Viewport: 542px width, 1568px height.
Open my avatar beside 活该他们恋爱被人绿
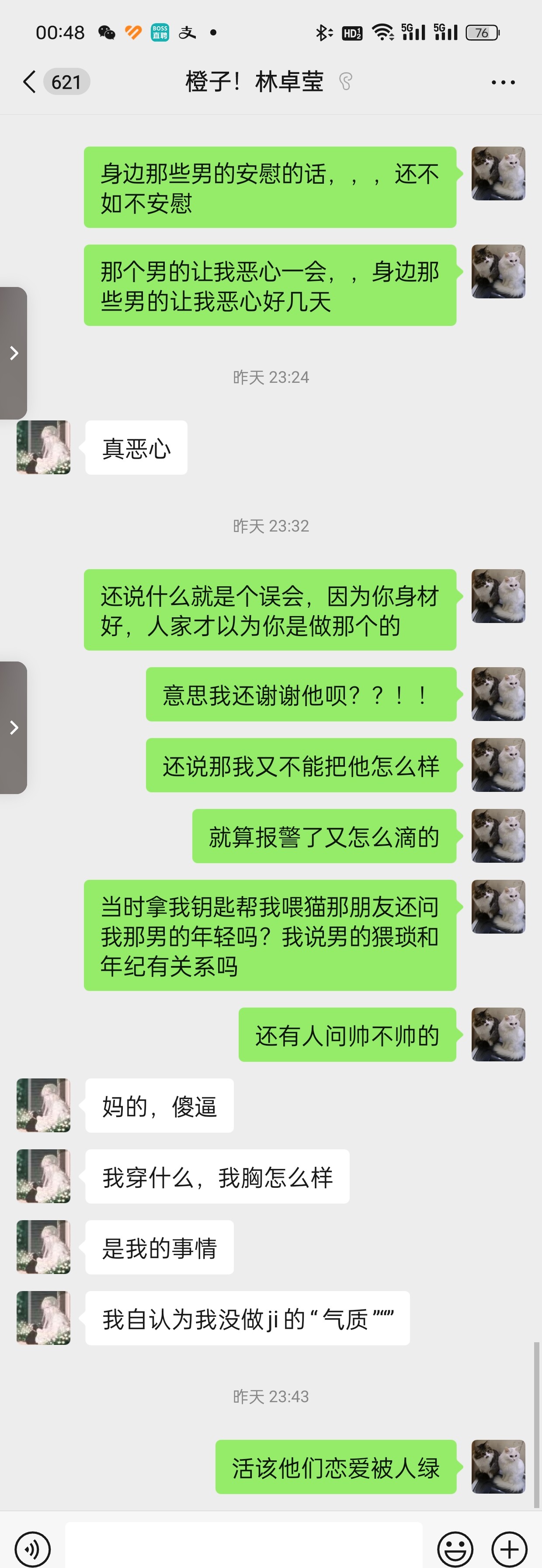tap(498, 1466)
